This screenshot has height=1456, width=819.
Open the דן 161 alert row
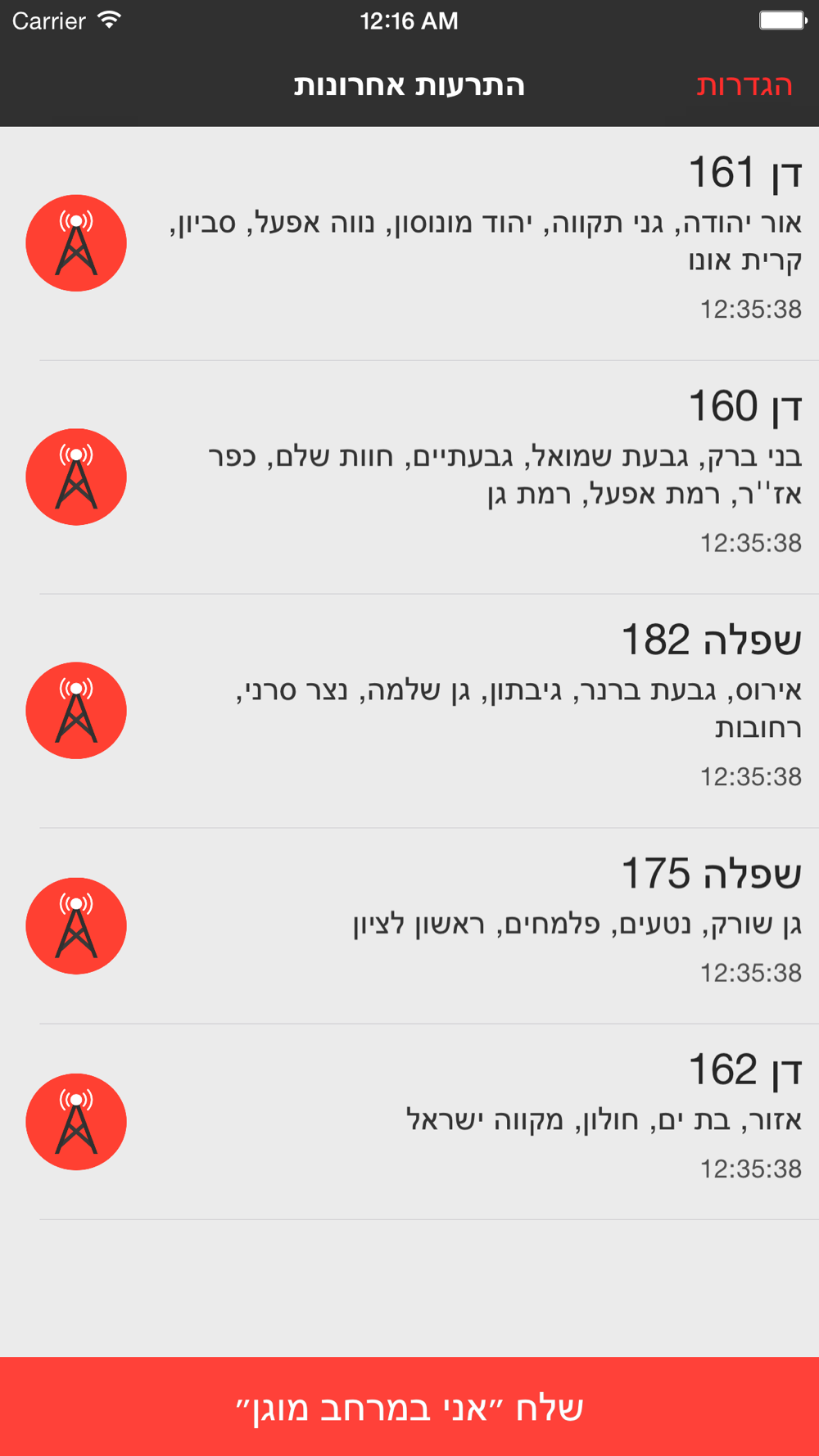(x=409, y=243)
